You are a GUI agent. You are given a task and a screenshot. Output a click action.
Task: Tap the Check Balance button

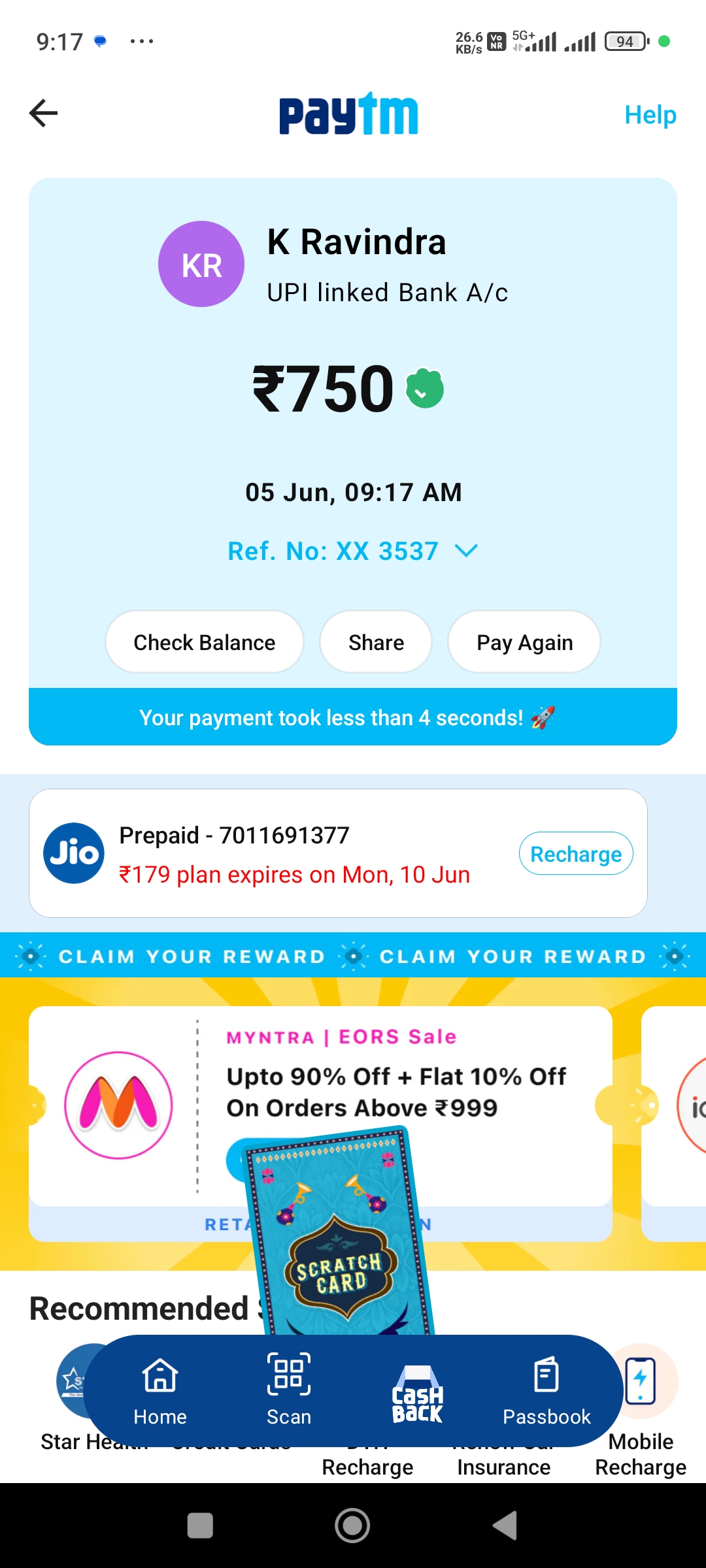click(204, 642)
